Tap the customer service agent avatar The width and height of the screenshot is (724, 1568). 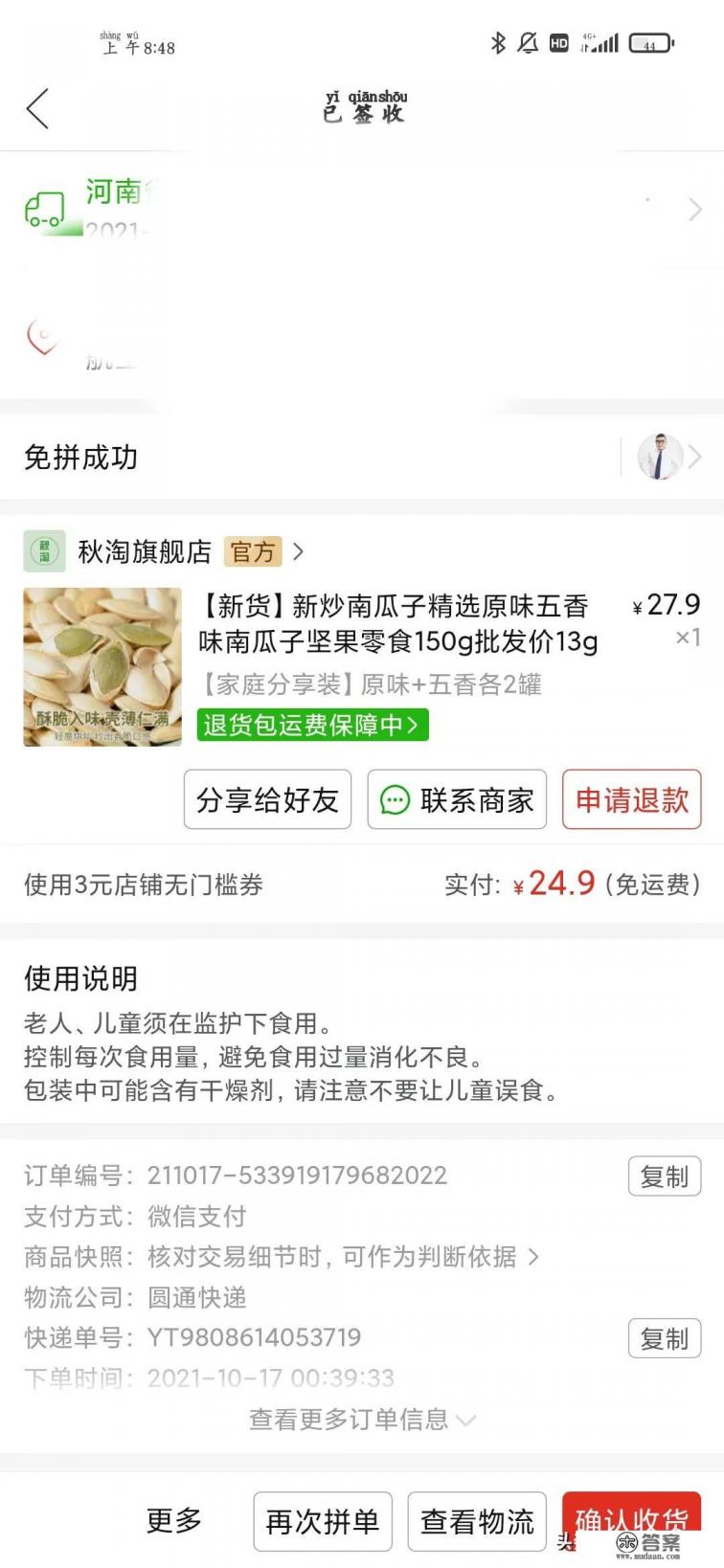[657, 456]
